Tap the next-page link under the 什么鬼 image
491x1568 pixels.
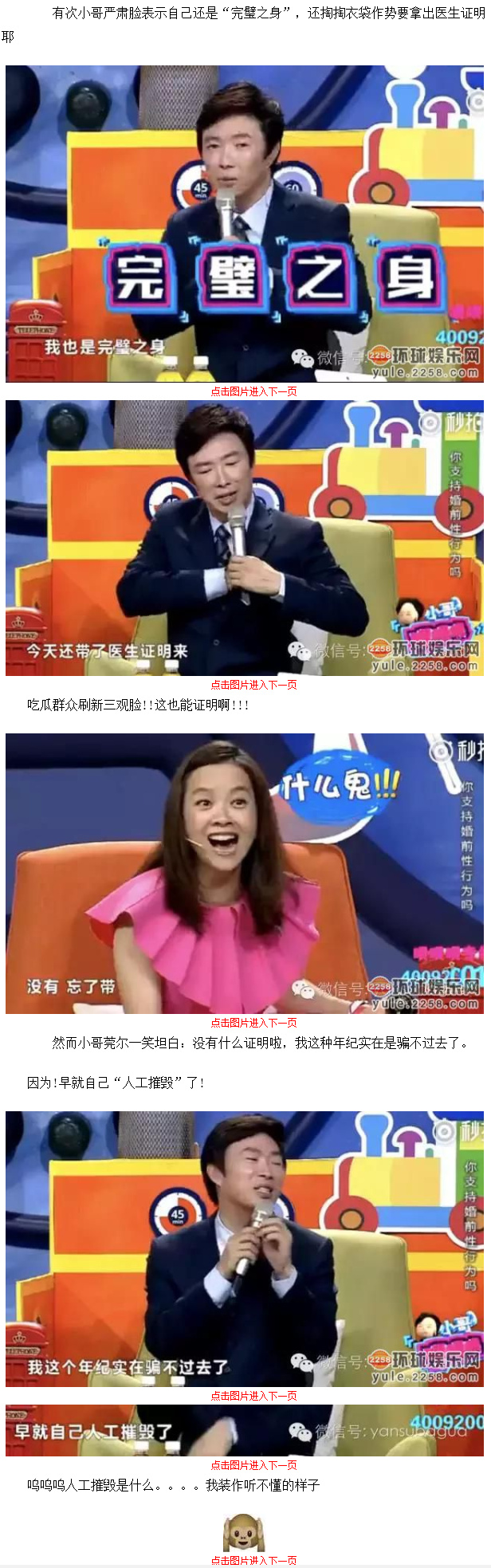coord(253,1023)
